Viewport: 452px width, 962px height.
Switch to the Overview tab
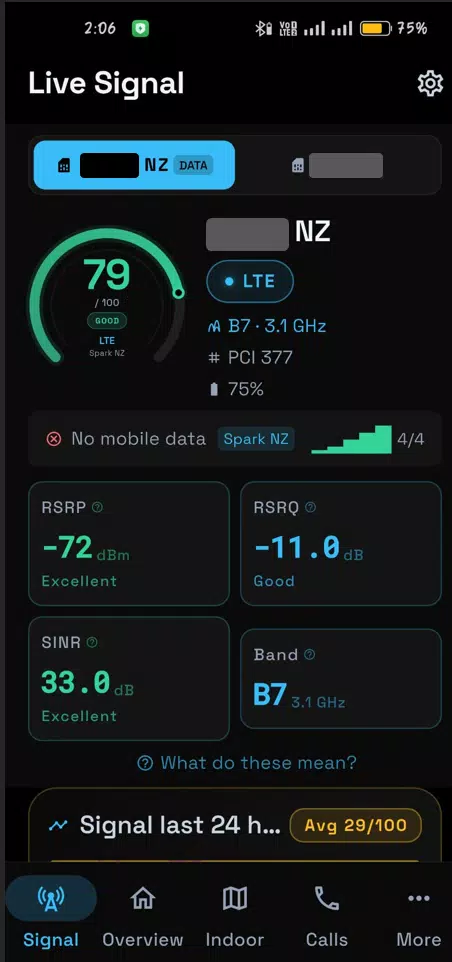142,917
